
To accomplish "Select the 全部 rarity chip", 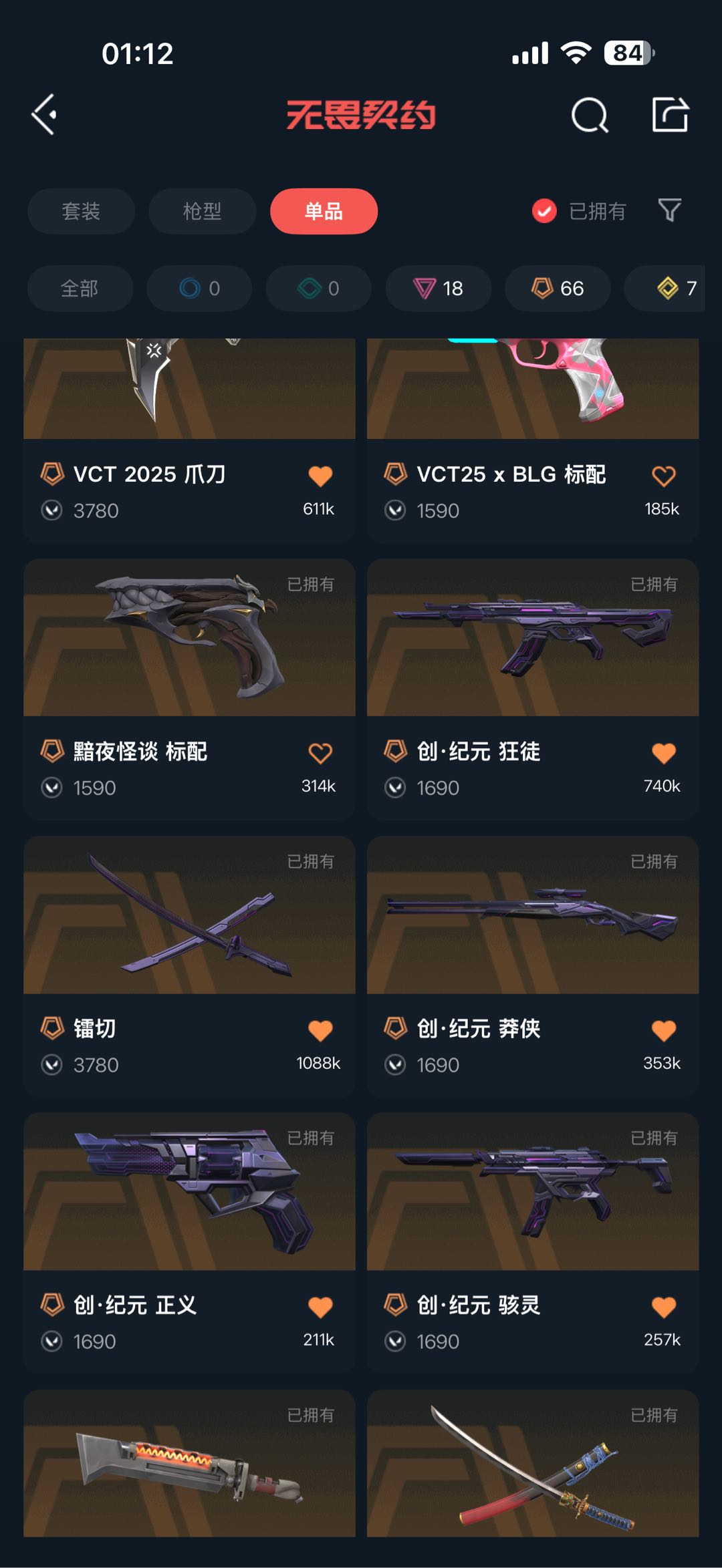I will tap(80, 289).
